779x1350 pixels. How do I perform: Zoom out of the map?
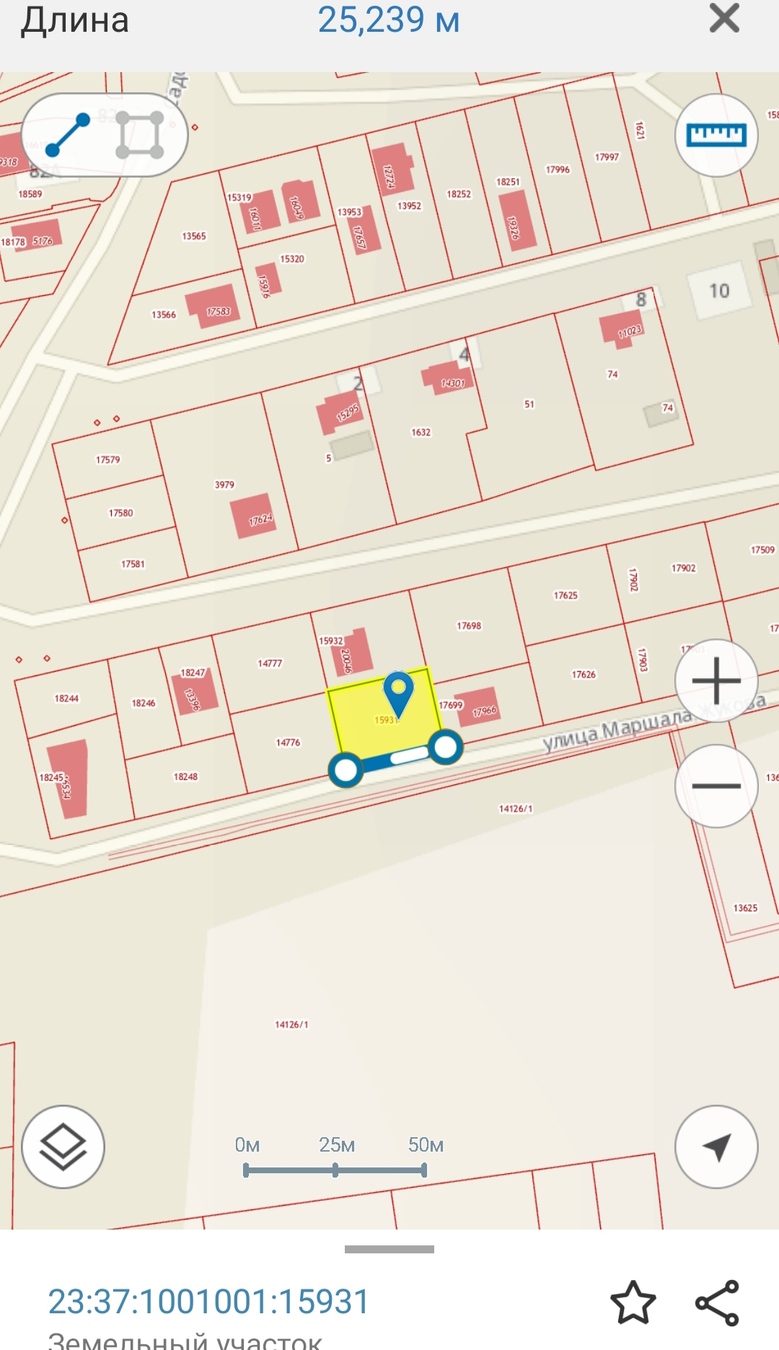tap(716, 785)
